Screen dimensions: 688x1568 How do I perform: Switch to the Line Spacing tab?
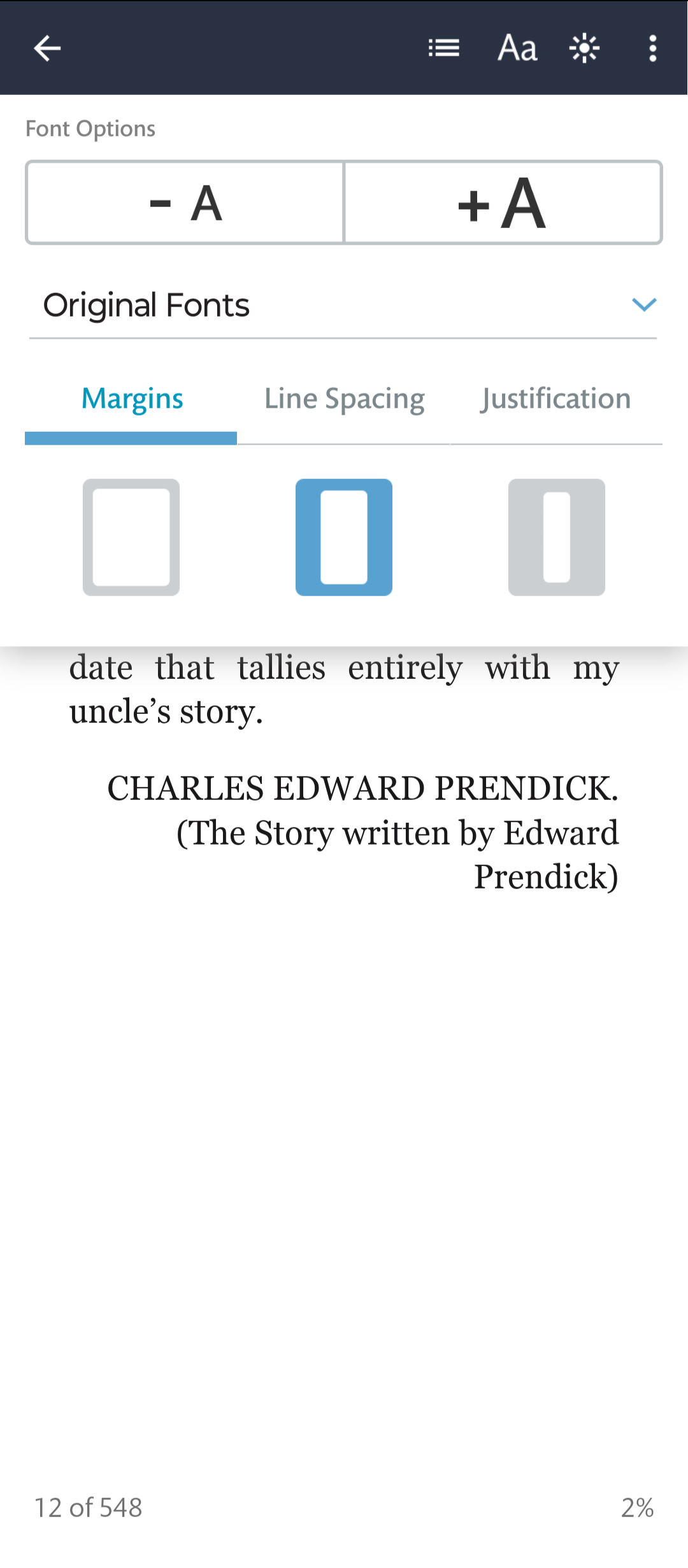(x=344, y=400)
